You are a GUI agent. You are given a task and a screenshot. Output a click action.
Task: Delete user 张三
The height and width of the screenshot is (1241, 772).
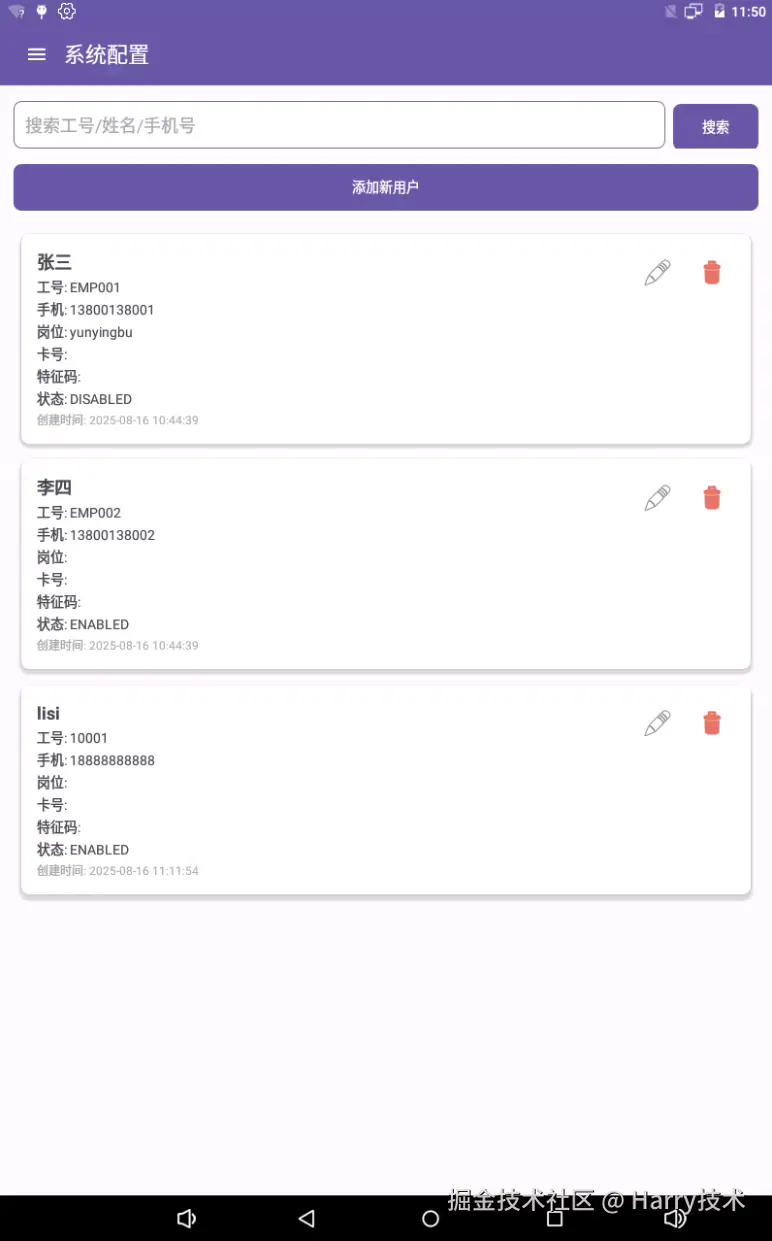tap(712, 273)
